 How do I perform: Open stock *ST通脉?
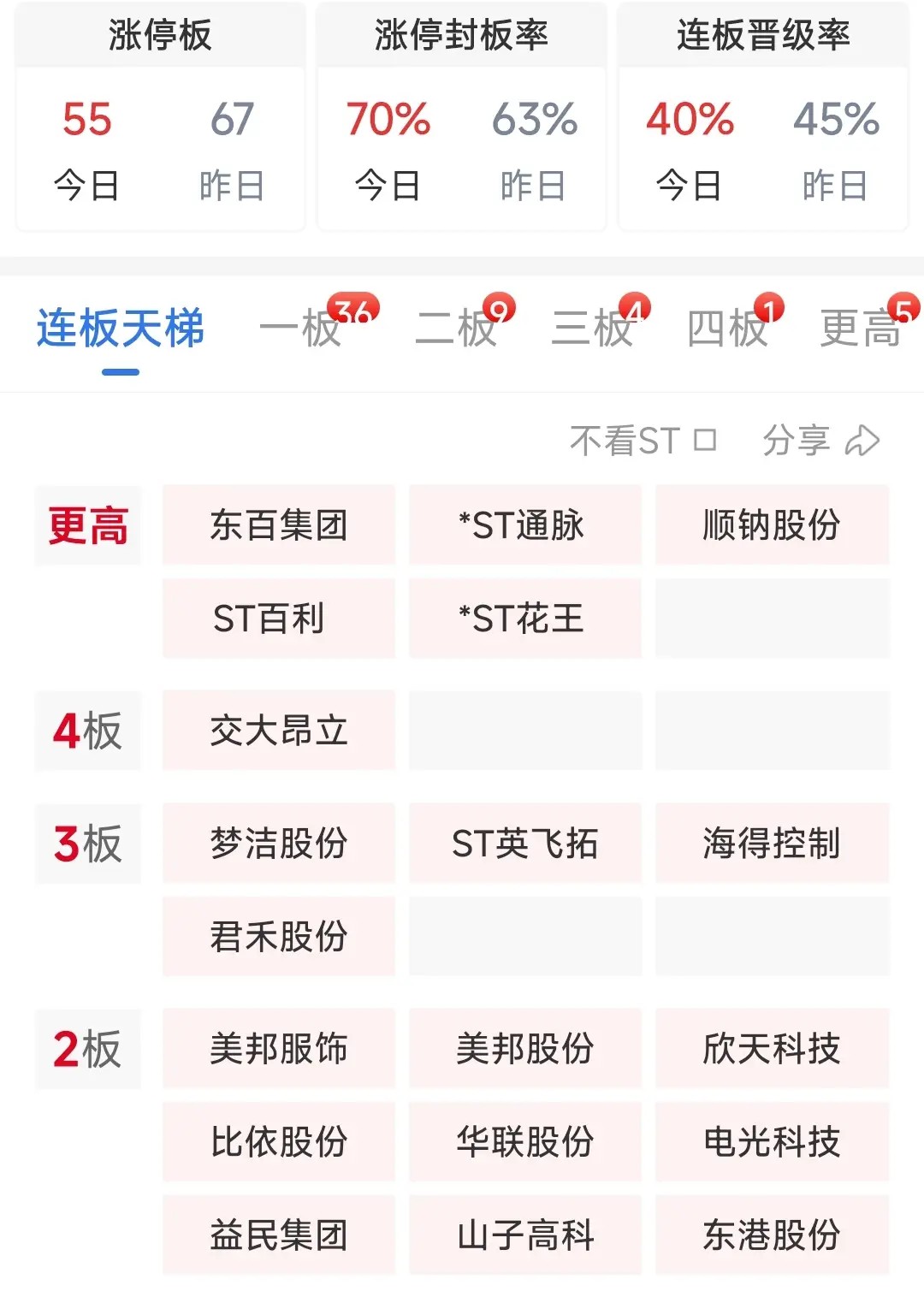(524, 524)
